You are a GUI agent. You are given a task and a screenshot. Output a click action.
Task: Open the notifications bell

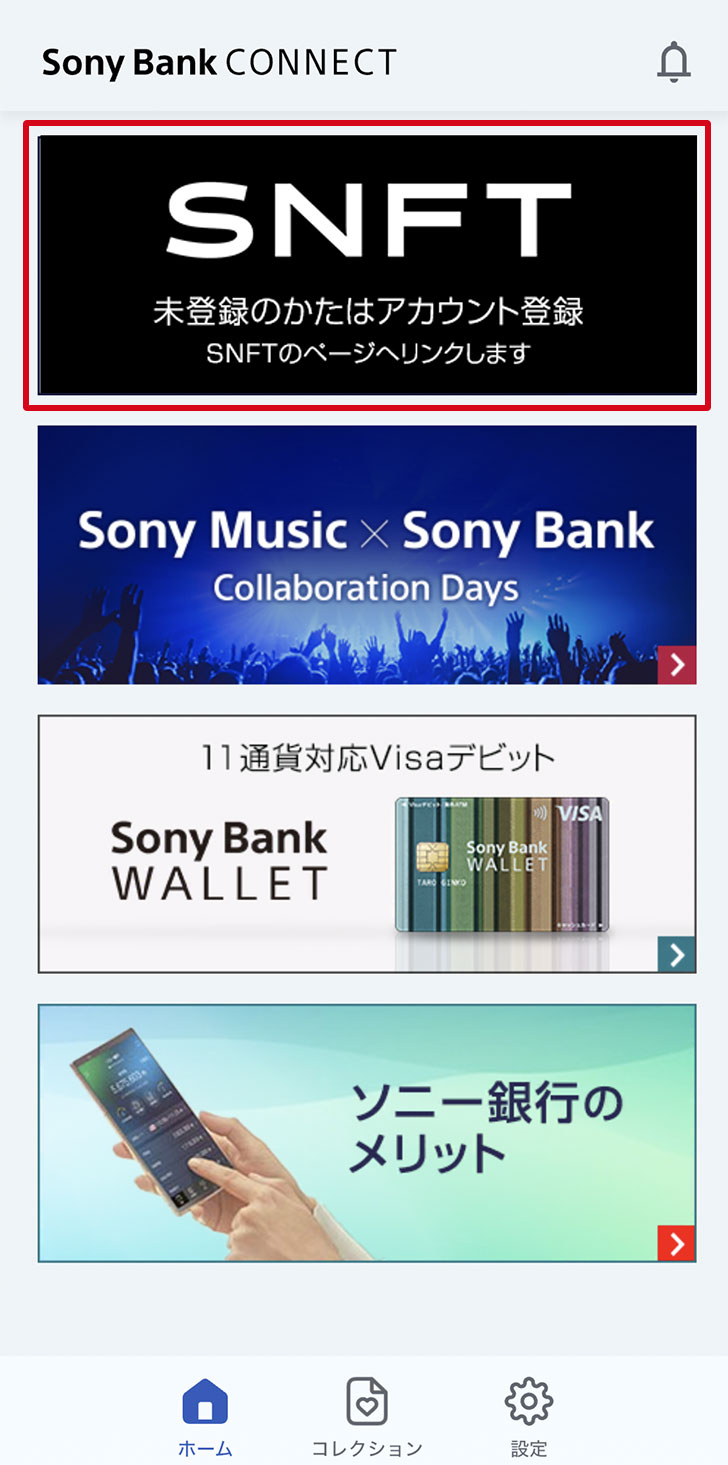[674, 62]
